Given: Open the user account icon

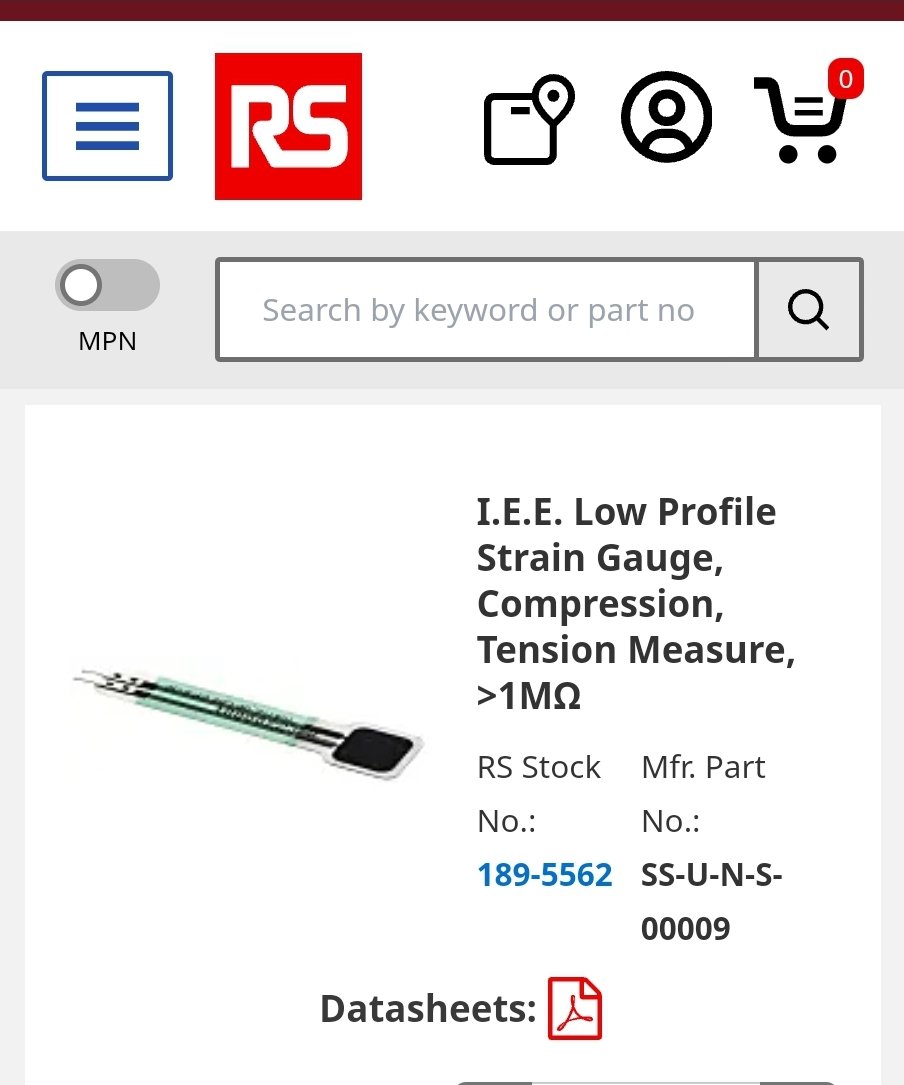Looking at the screenshot, I should (x=666, y=118).
